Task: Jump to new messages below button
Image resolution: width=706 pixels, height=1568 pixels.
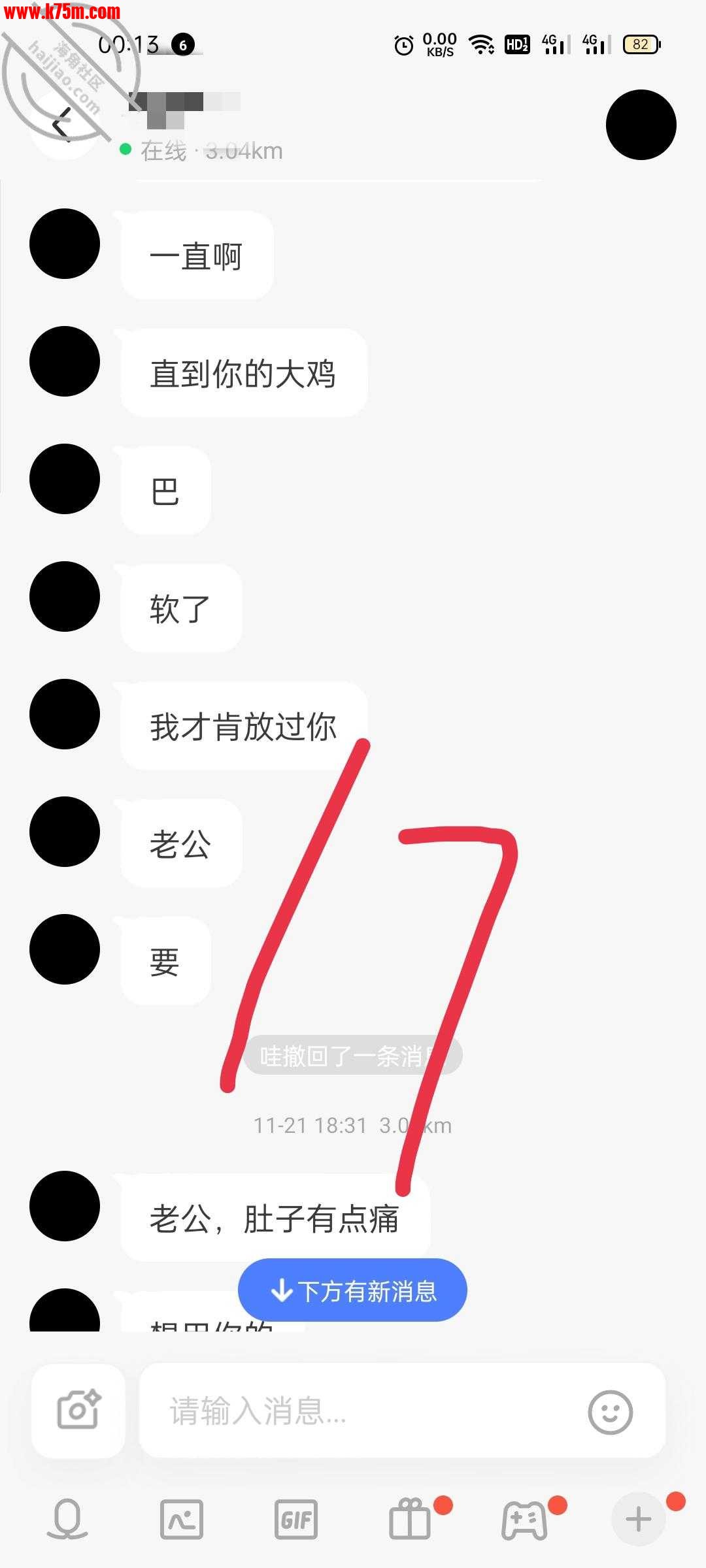Action: tap(352, 1291)
